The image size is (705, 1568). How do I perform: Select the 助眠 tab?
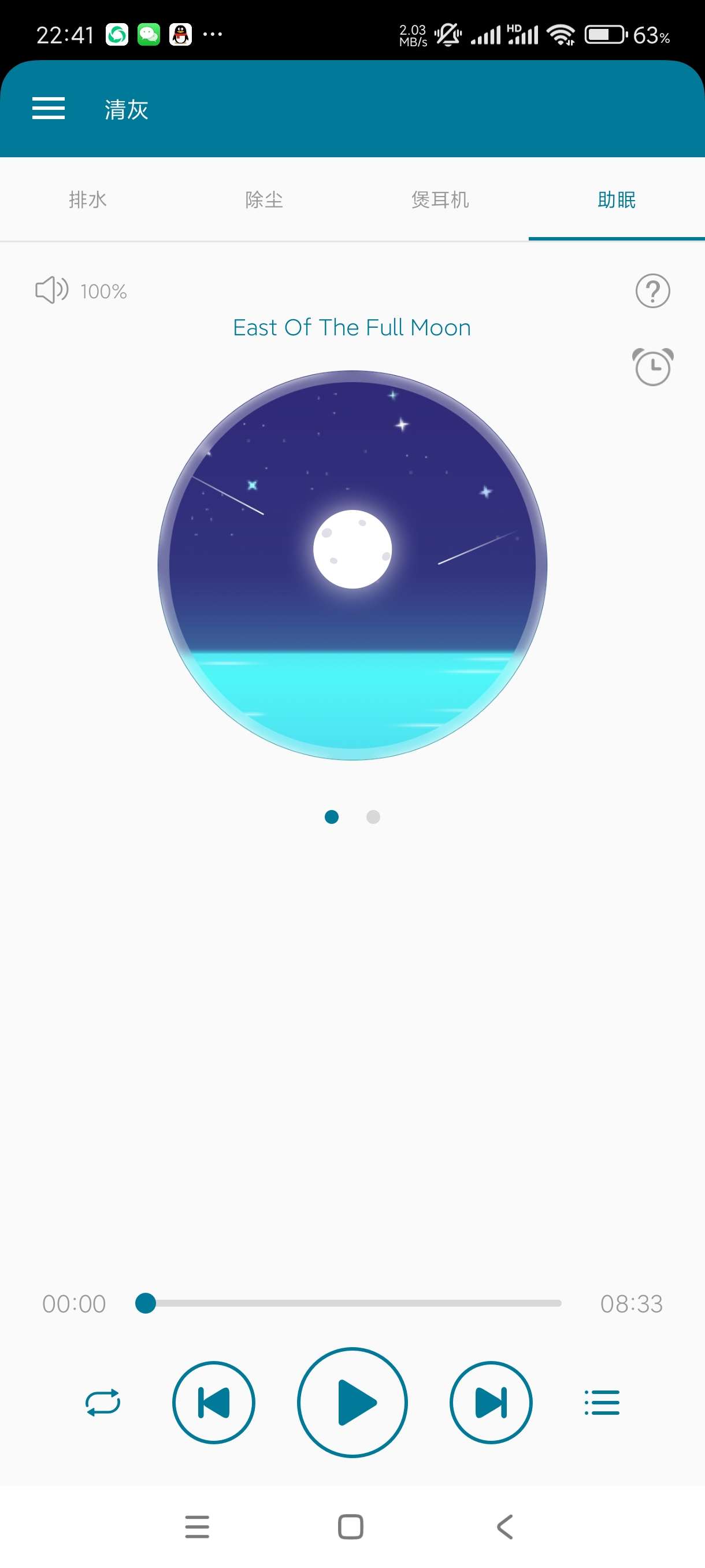[616, 199]
